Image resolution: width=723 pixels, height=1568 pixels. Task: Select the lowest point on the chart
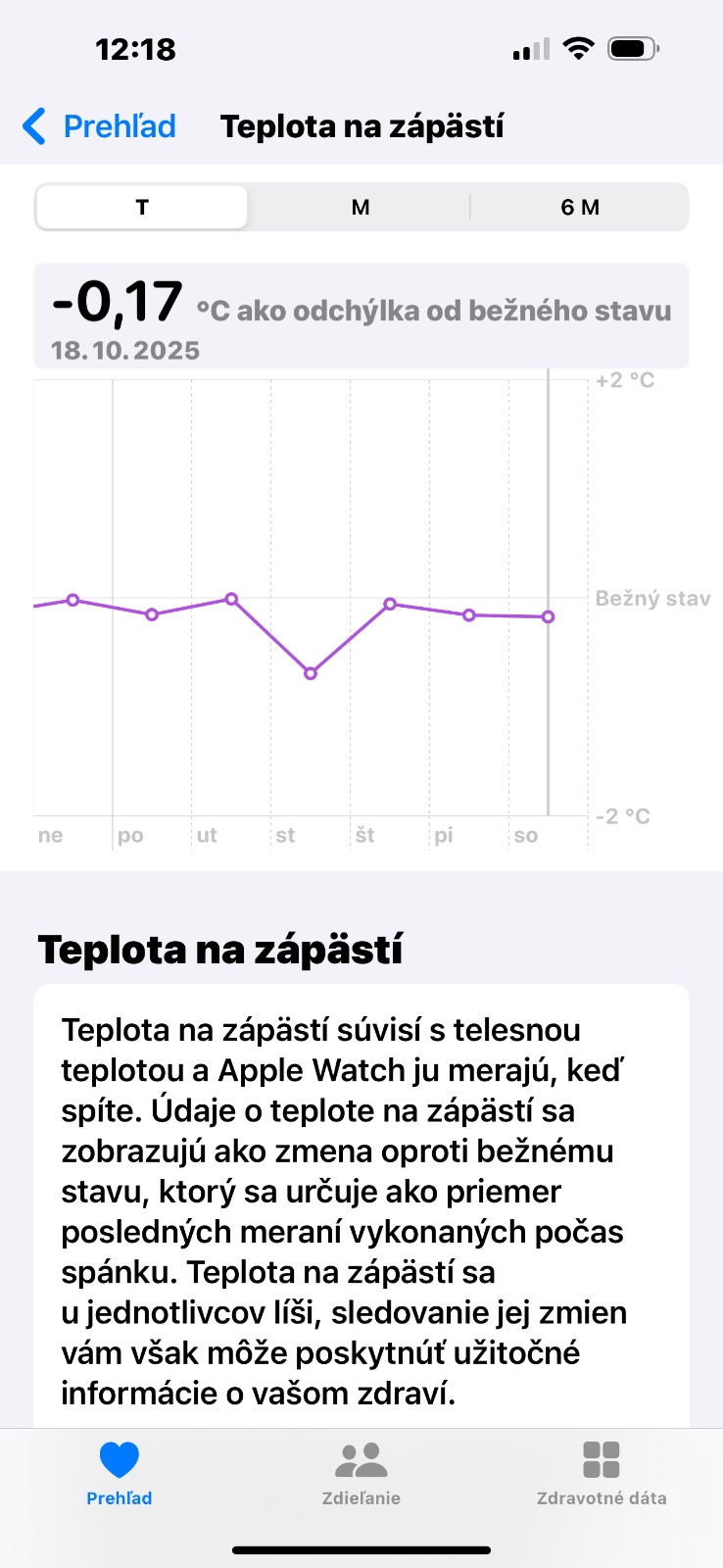[311, 673]
